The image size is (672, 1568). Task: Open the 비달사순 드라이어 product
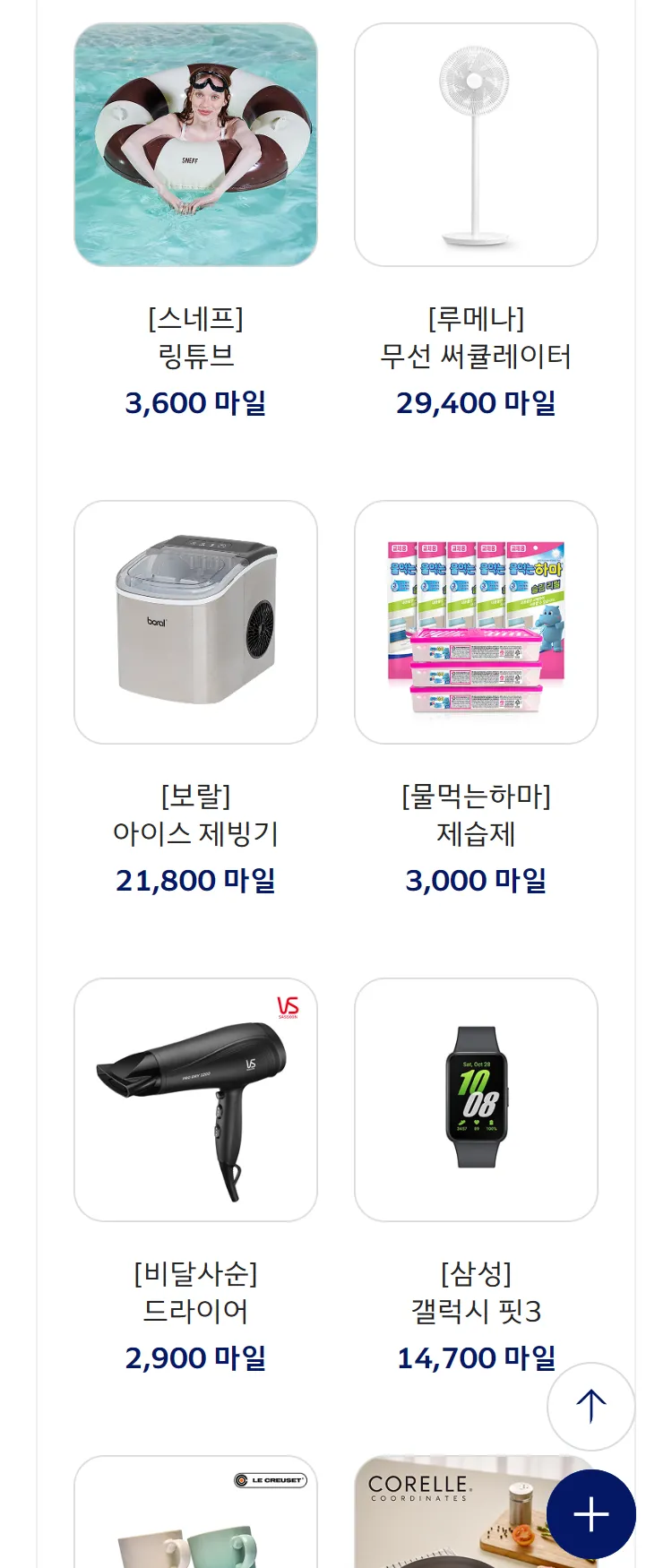click(x=195, y=1100)
